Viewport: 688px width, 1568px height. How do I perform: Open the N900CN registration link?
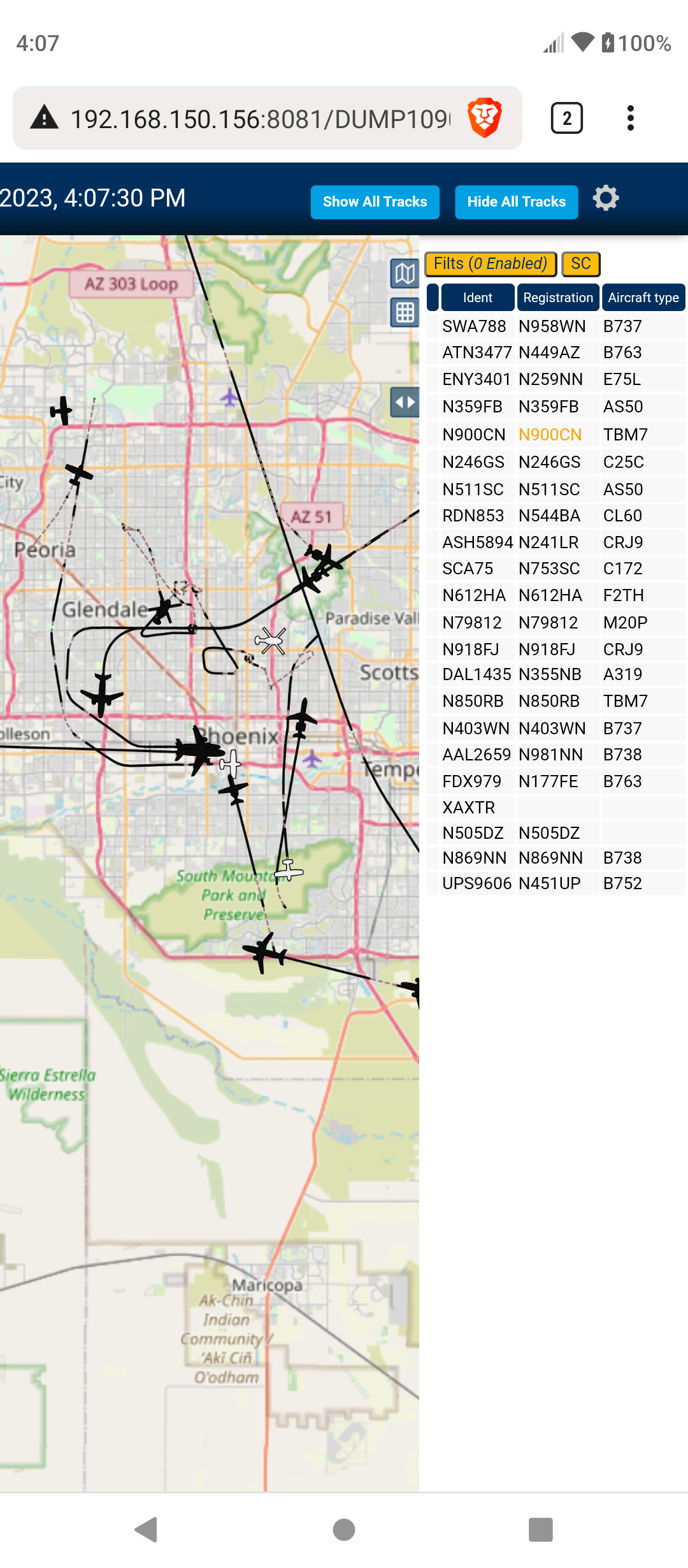click(550, 435)
